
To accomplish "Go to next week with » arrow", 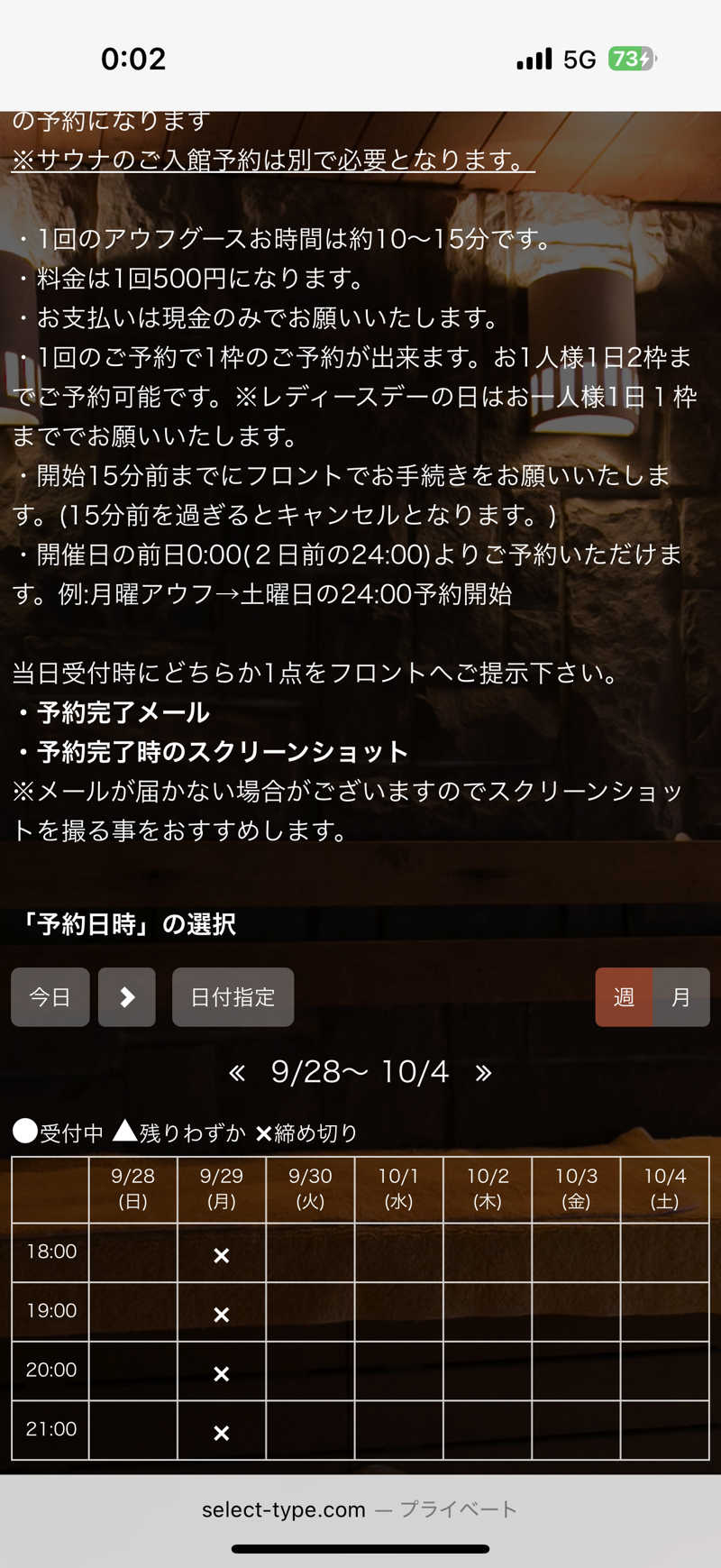I will point(483,1073).
